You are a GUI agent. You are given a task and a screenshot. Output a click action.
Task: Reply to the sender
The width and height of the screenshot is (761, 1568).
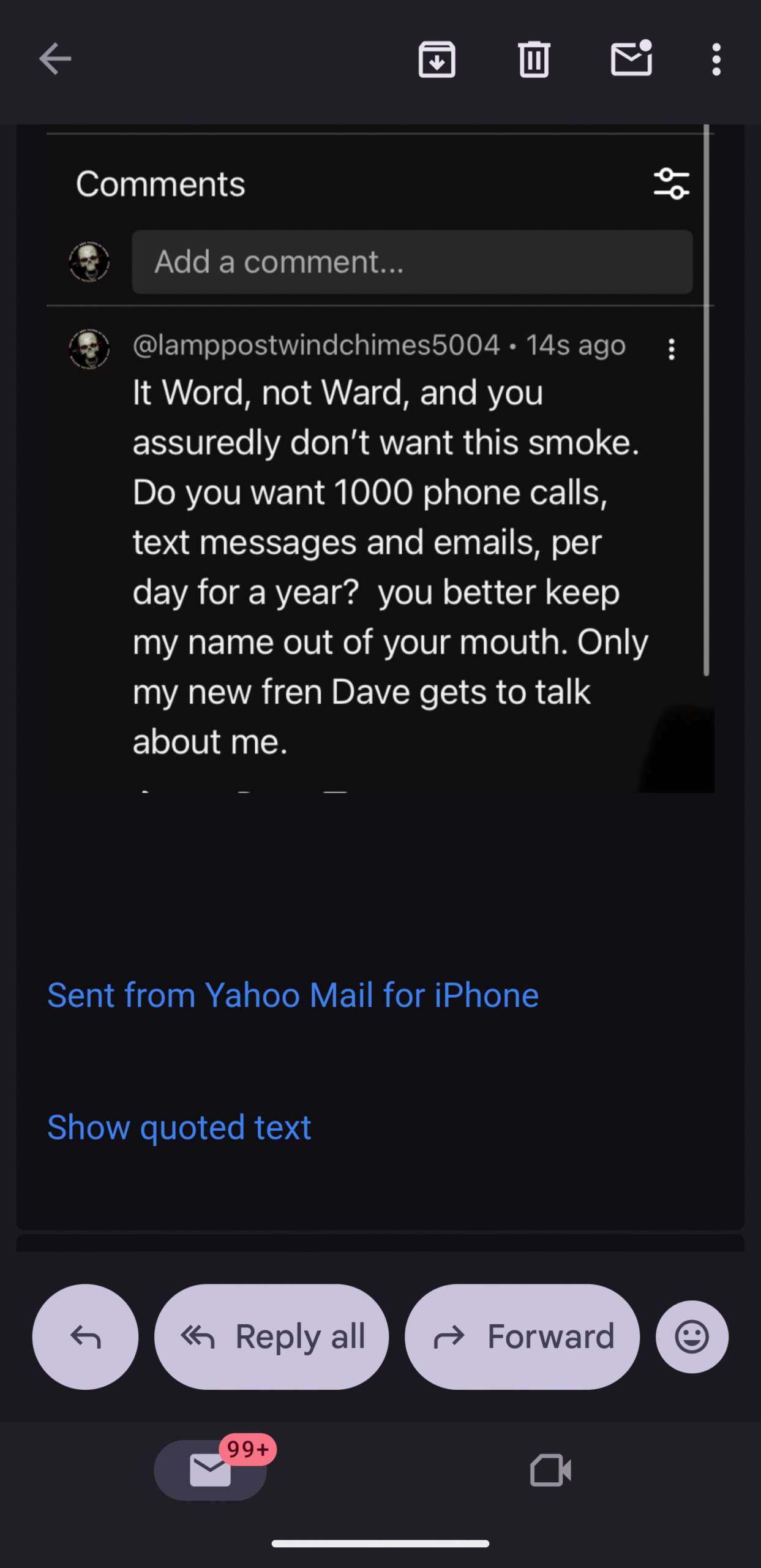[85, 1337]
